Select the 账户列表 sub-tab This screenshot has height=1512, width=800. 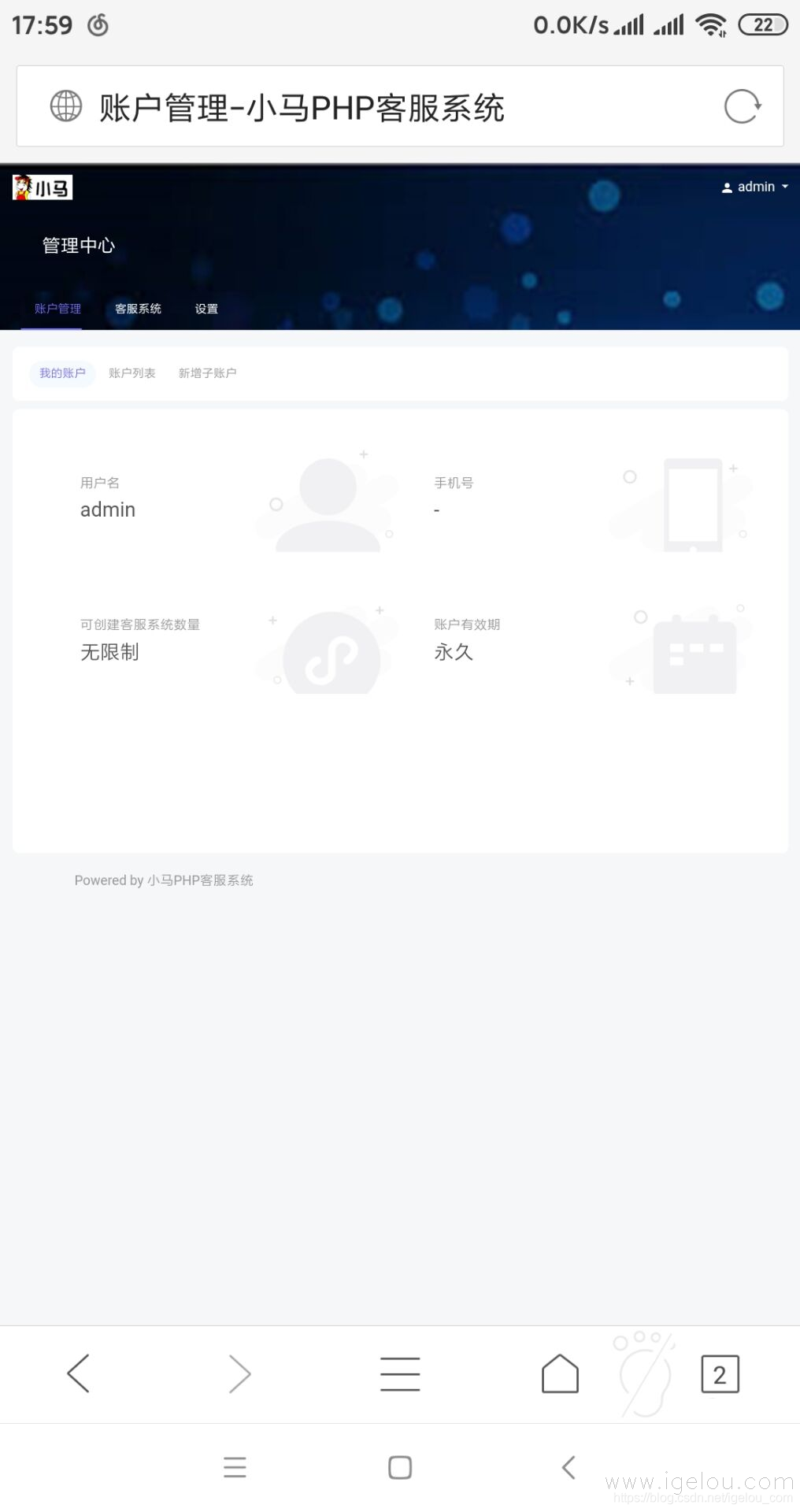[x=131, y=372]
